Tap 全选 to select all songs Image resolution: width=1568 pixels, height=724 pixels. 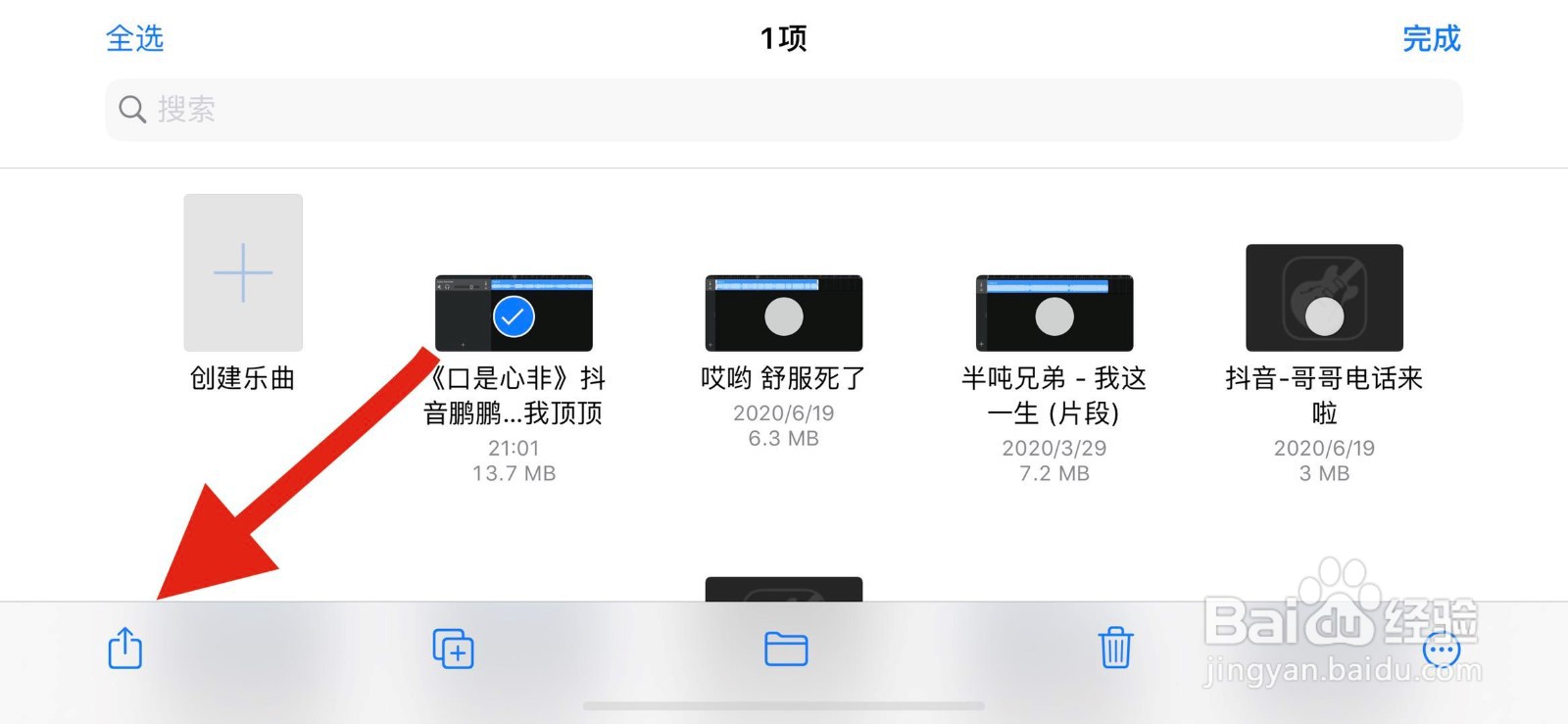[x=134, y=38]
